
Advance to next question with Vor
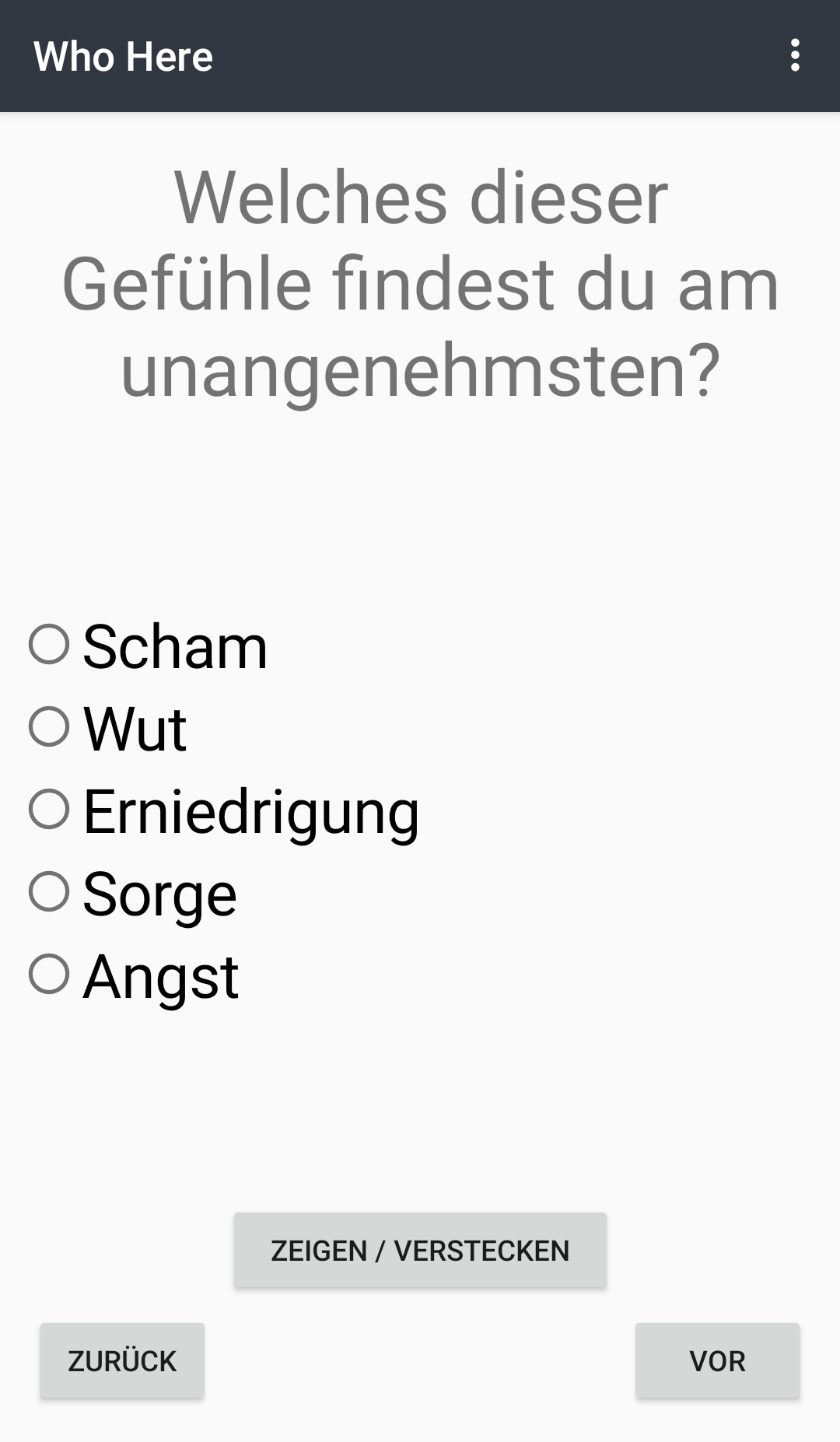[717, 1360]
